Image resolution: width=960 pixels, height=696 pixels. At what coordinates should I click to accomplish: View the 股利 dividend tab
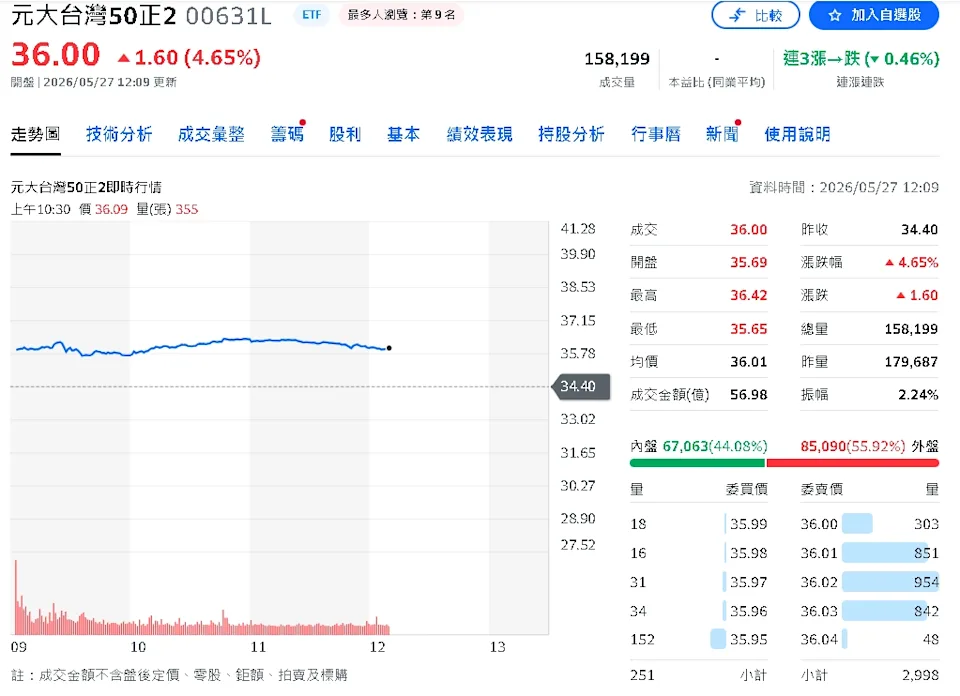point(345,134)
